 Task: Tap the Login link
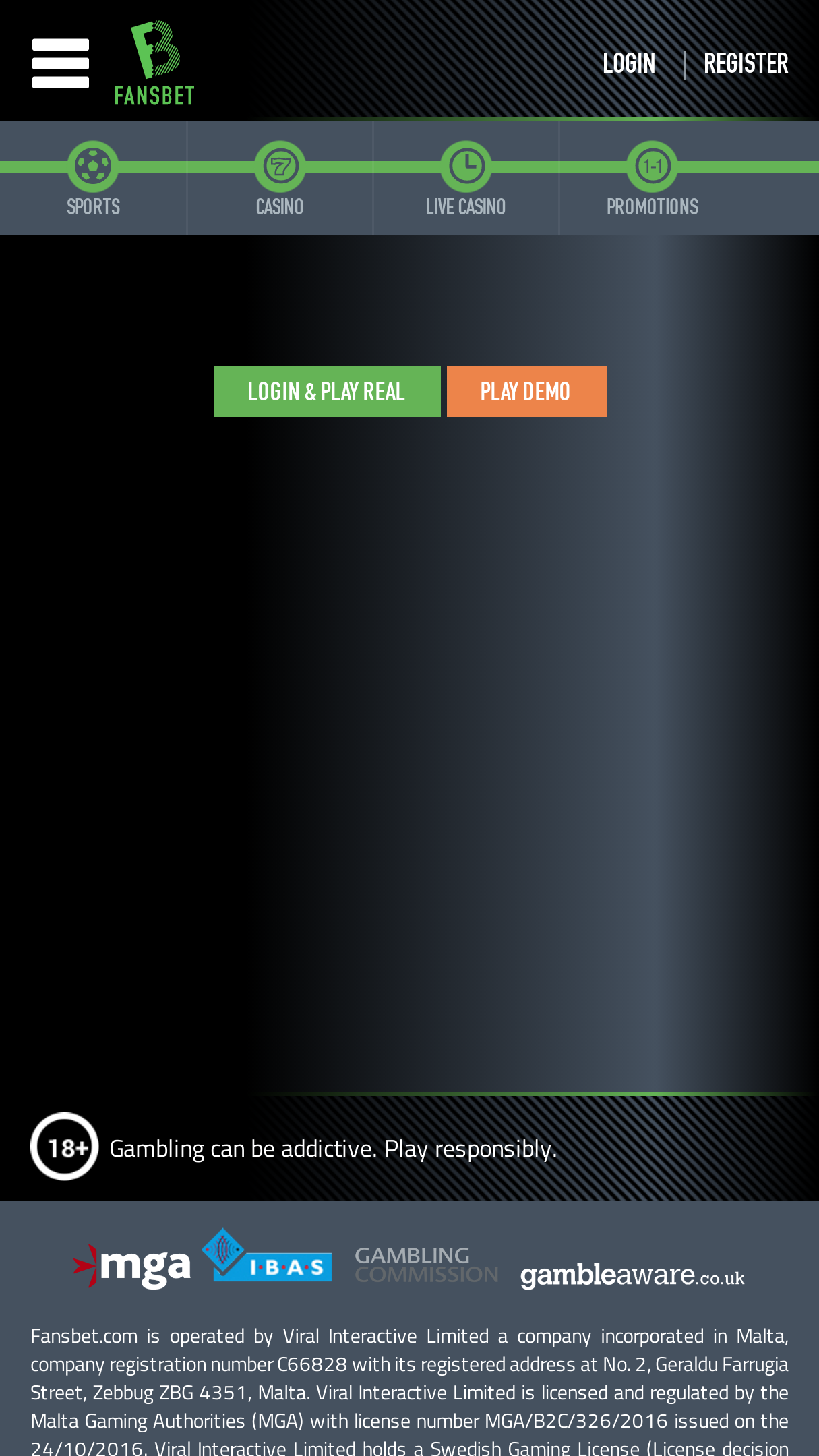(629, 63)
